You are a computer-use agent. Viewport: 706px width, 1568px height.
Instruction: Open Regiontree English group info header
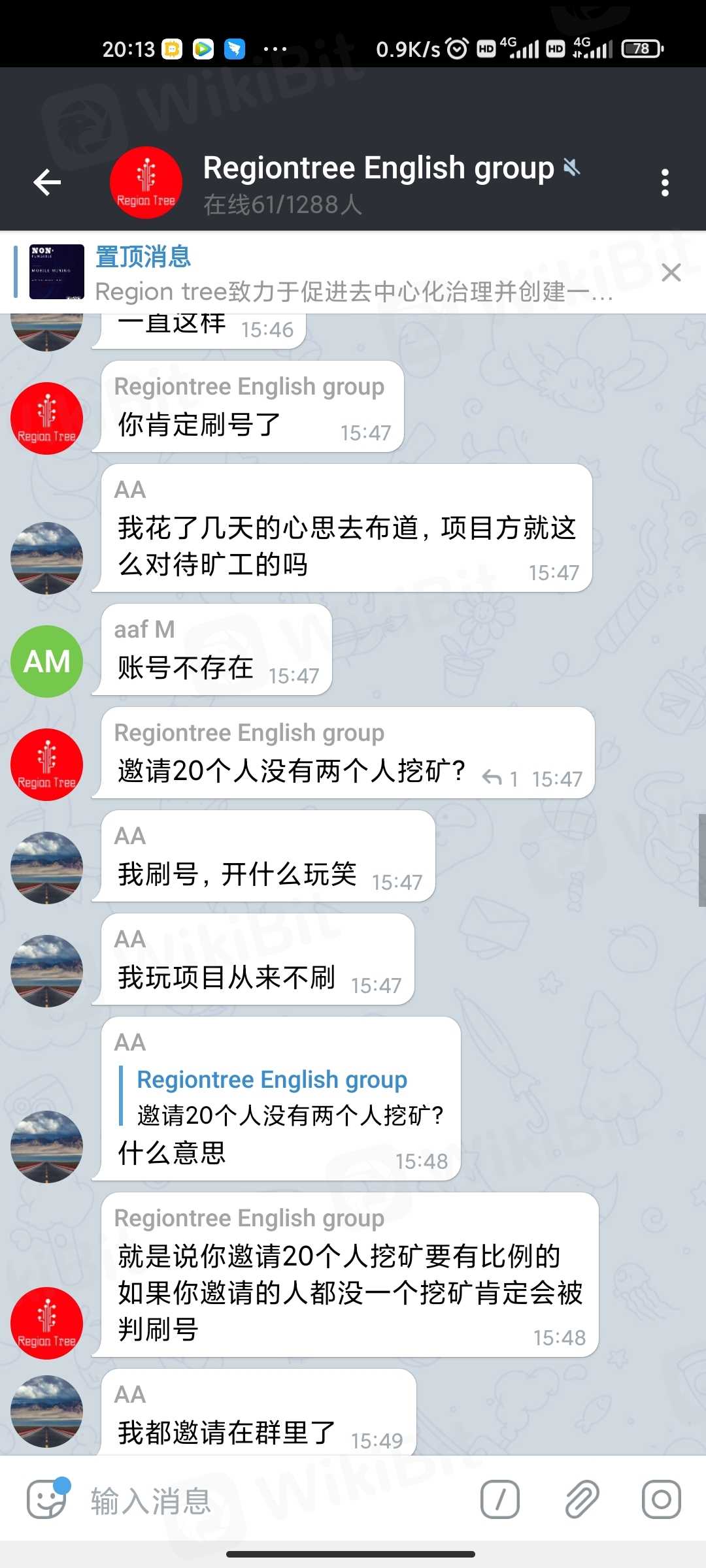click(x=378, y=183)
